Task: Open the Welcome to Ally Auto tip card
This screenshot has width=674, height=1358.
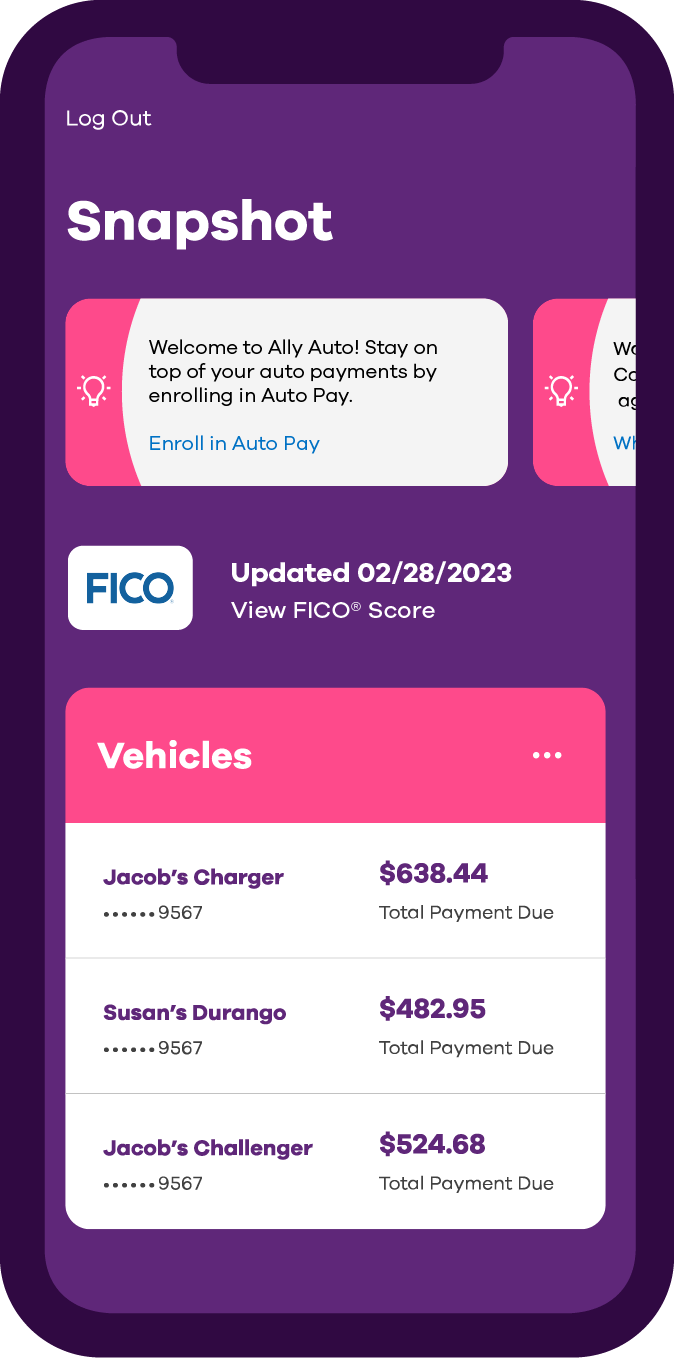Action: click(x=287, y=392)
